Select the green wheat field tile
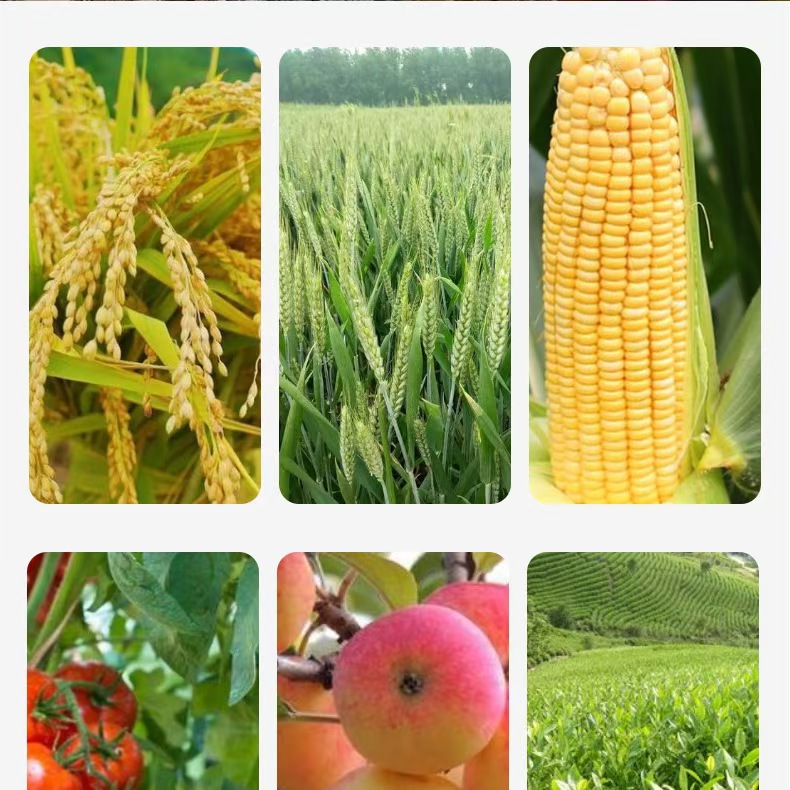 pos(395,275)
